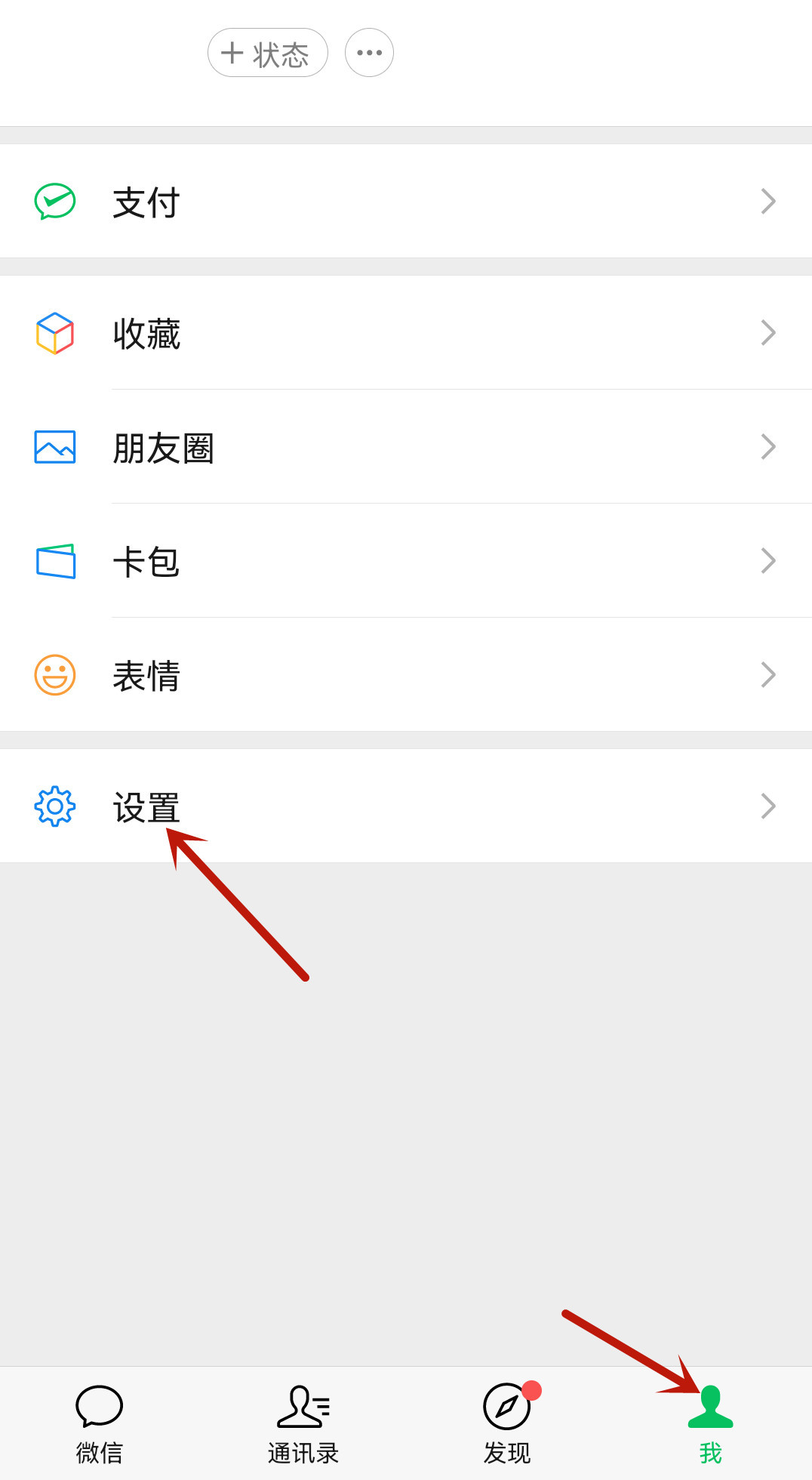
Task: Tap the 状态 status button
Action: (267, 52)
